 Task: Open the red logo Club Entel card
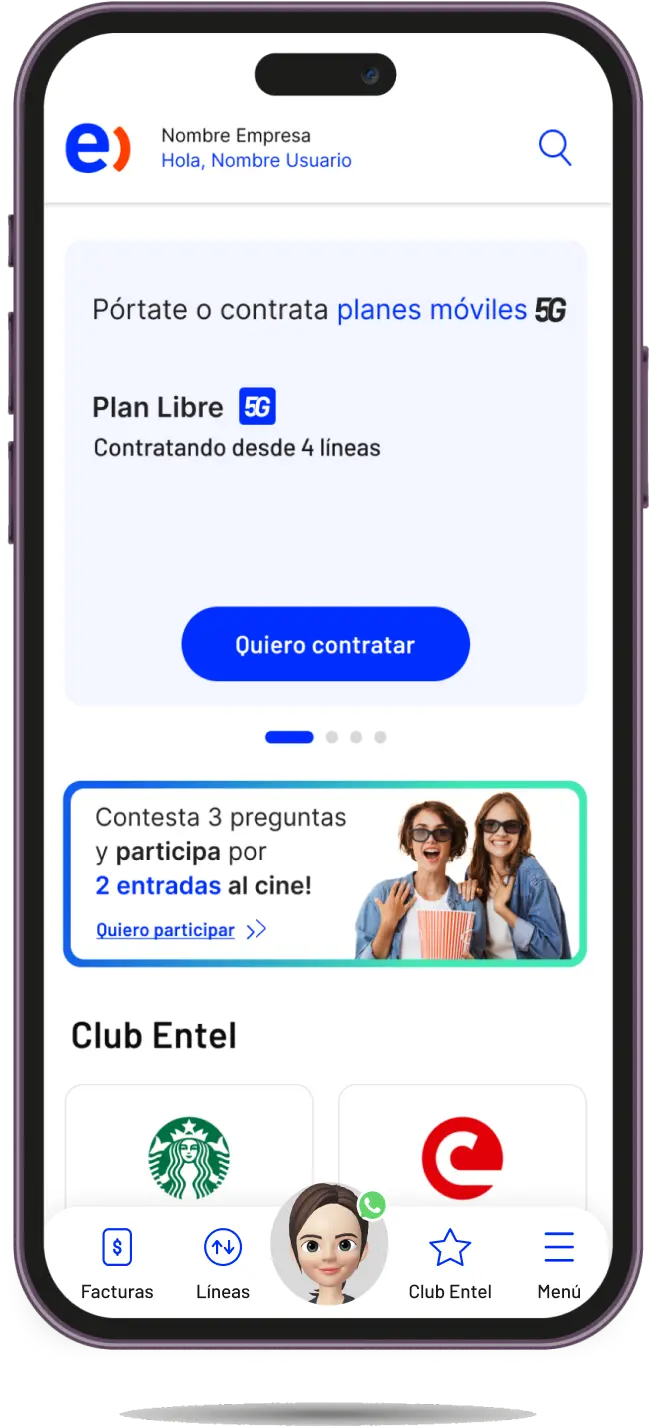(462, 1150)
